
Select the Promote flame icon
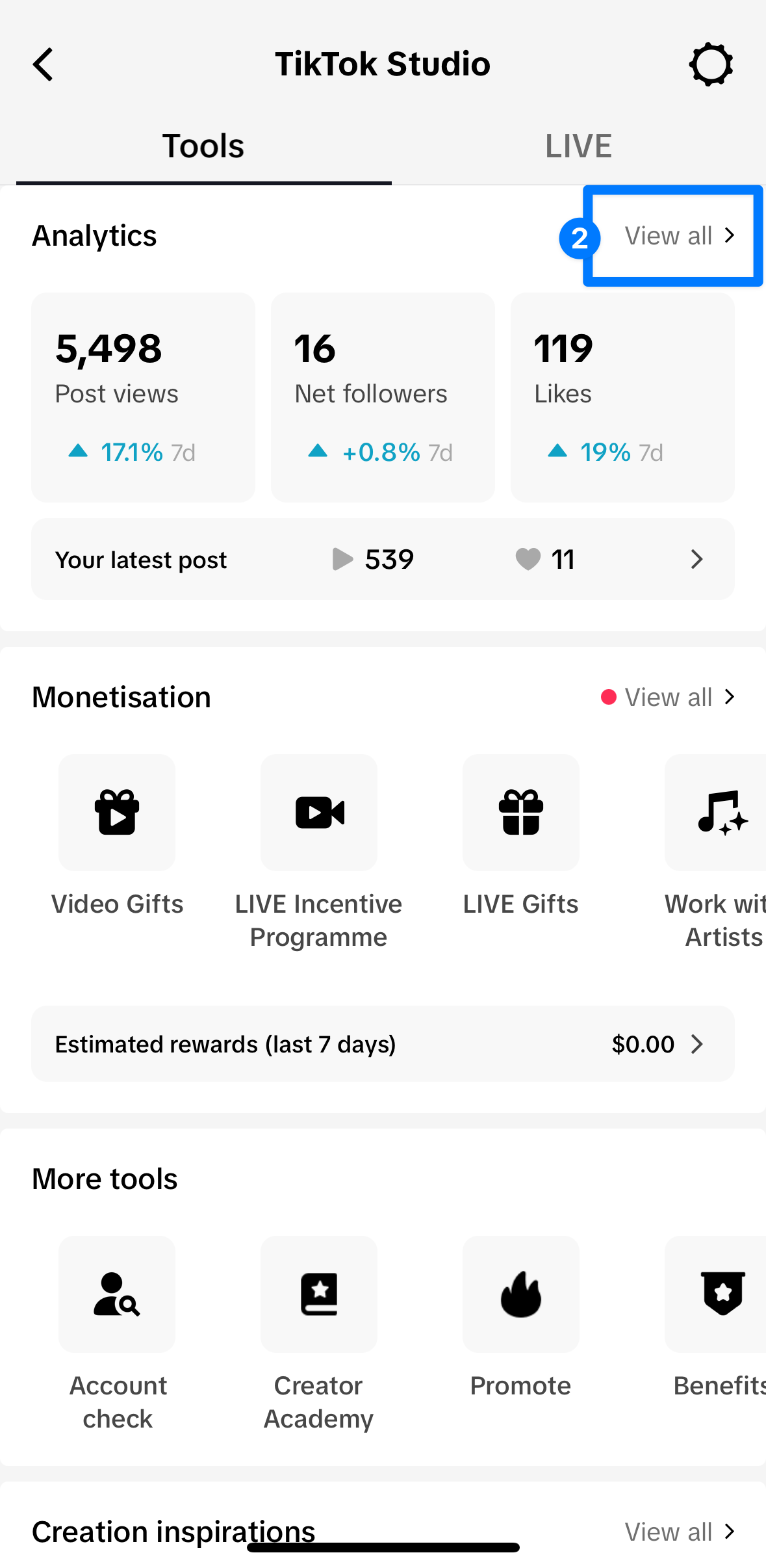point(520,1294)
